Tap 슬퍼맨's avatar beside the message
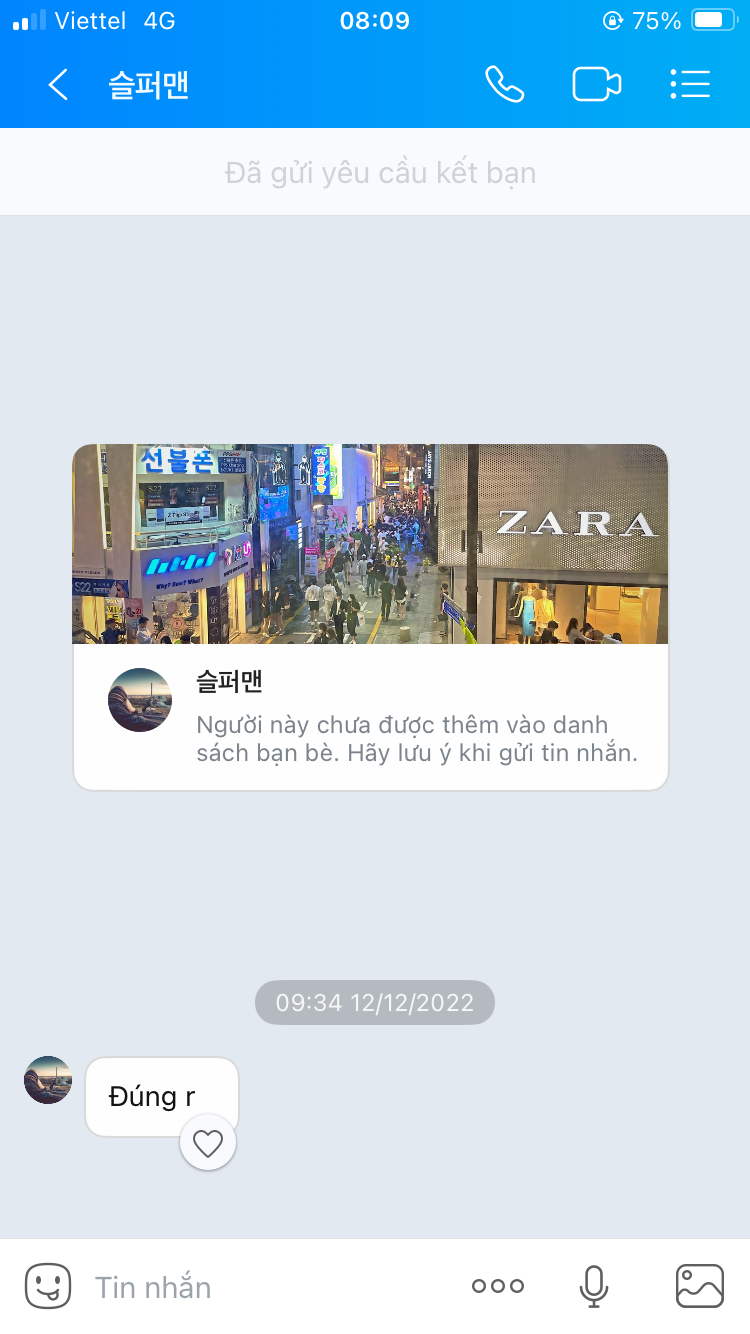 pos(48,1080)
